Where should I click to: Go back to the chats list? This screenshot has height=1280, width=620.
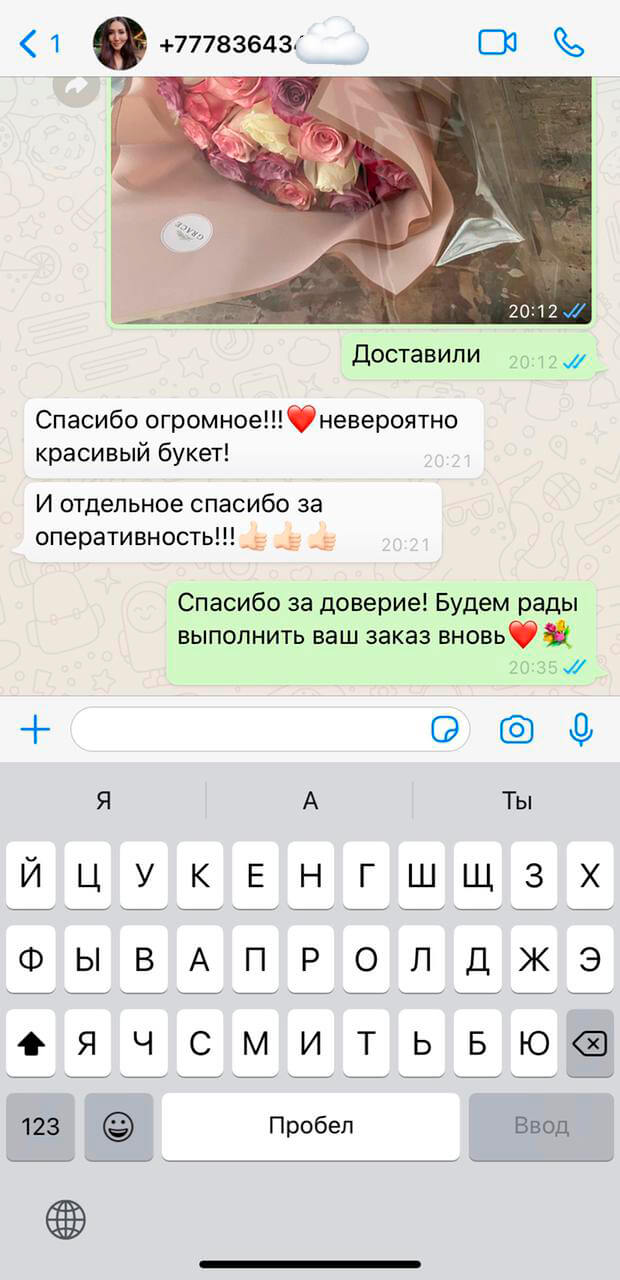click(40, 43)
